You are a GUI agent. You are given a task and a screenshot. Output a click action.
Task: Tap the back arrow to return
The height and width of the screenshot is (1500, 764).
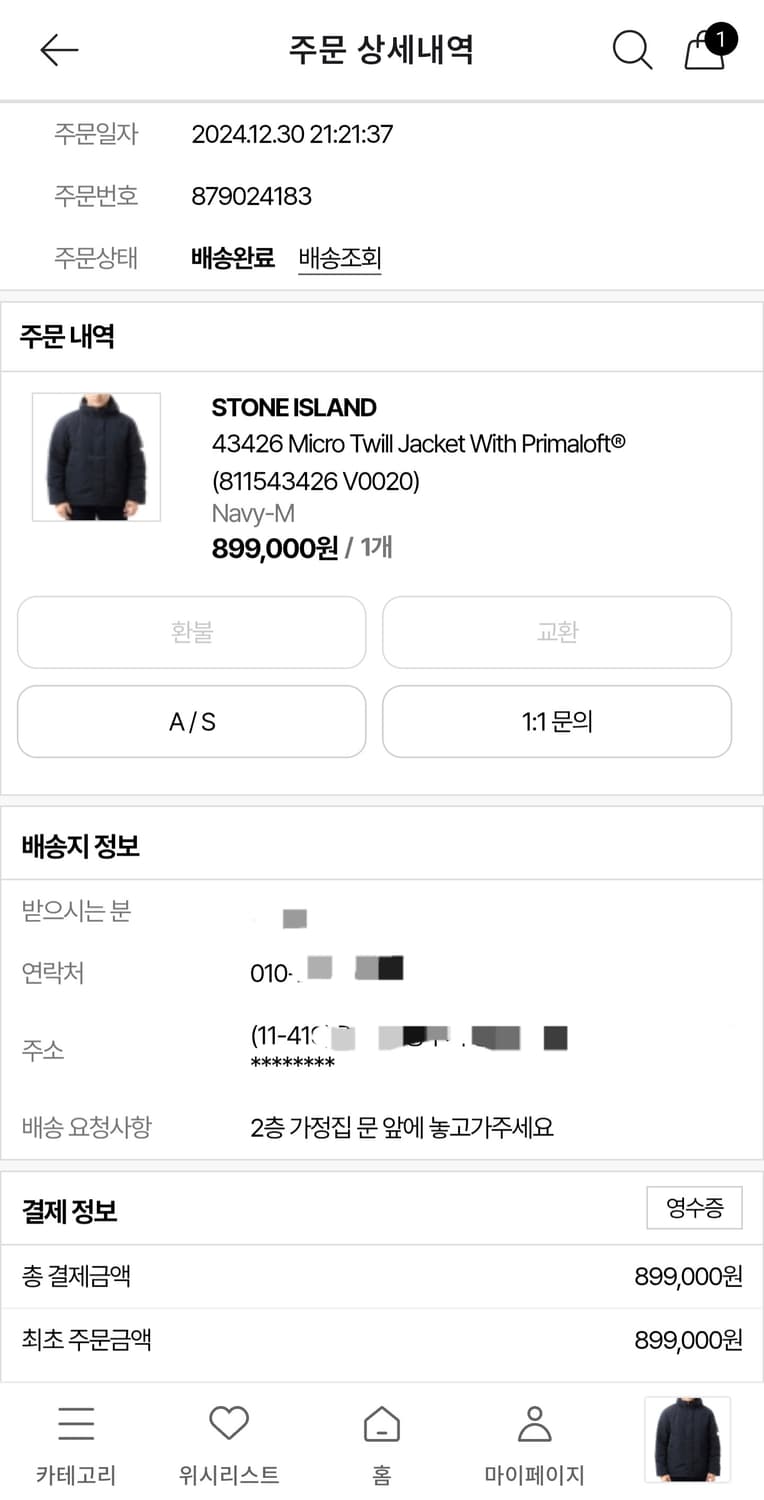[59, 50]
